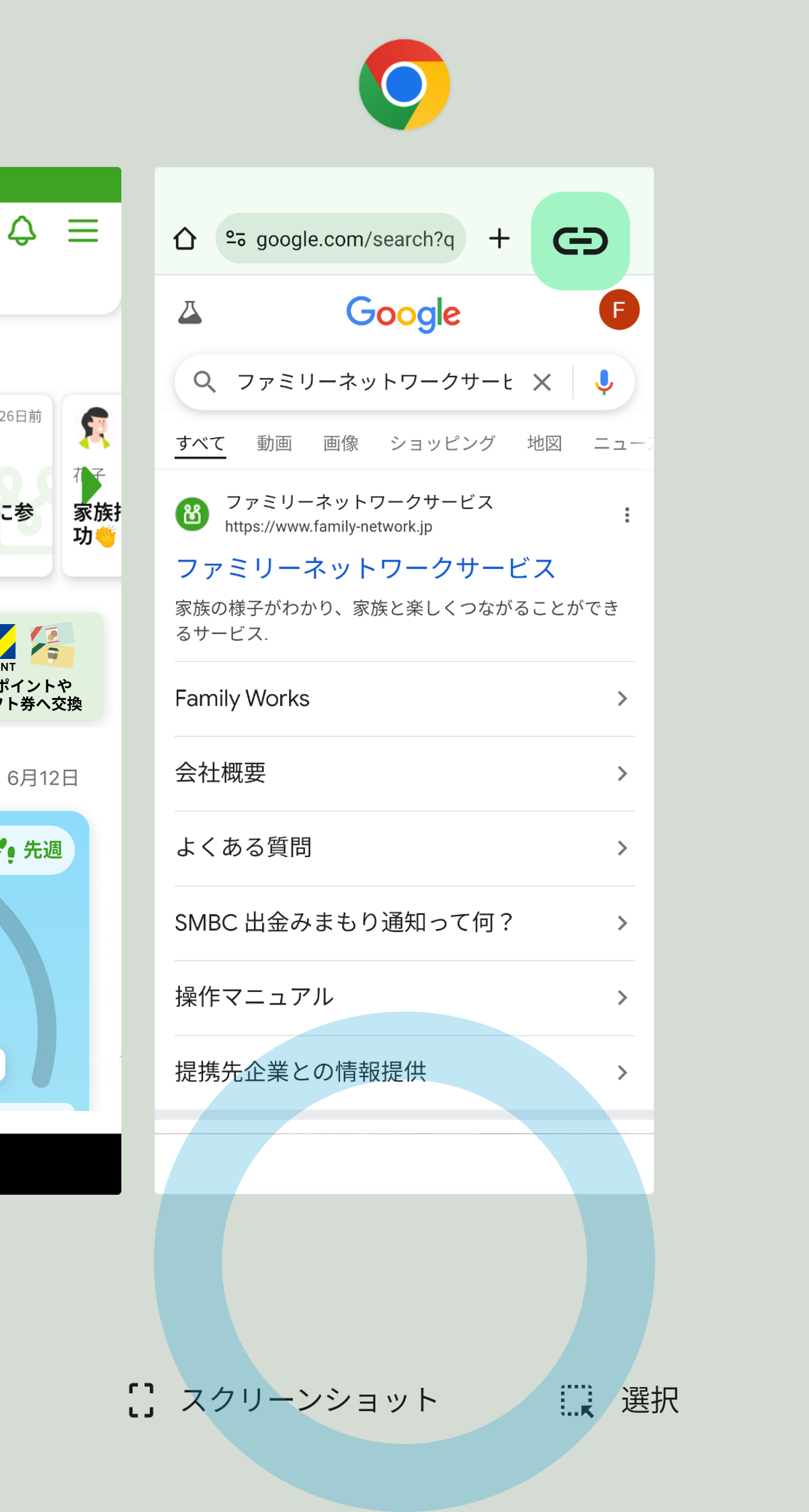Image resolution: width=809 pixels, height=1512 pixels.
Task: Tap the Chrome app icon above the card
Action: (x=404, y=85)
